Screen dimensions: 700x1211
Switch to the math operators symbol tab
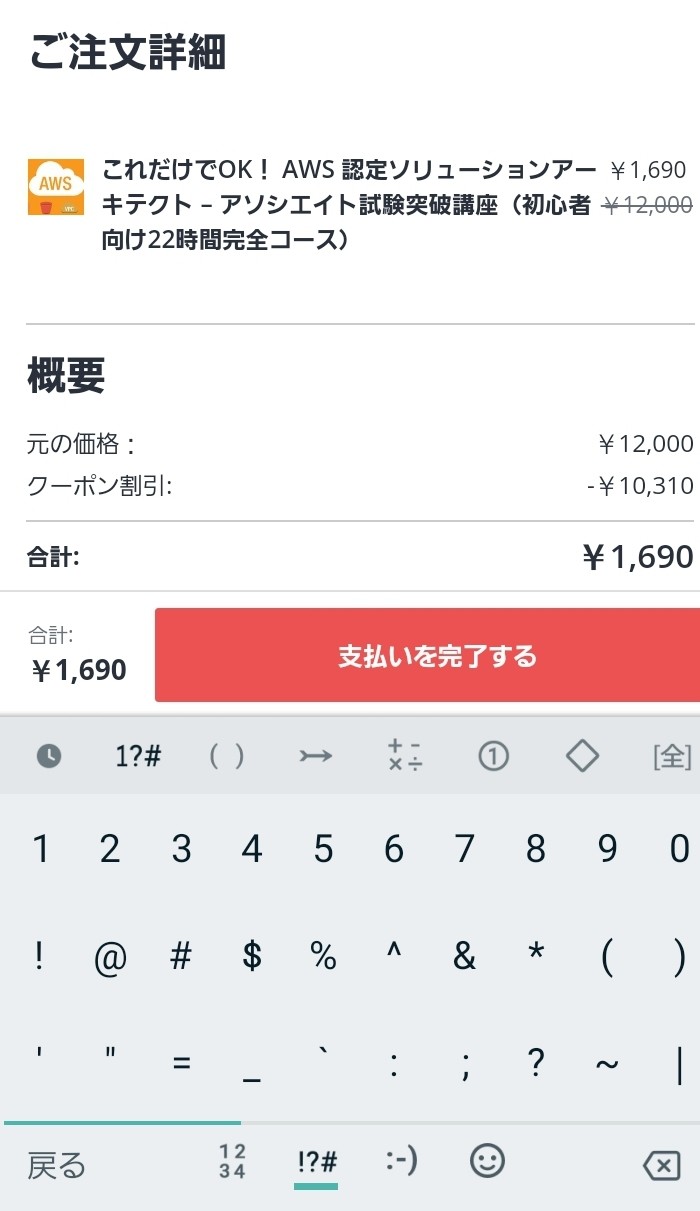[x=404, y=757]
